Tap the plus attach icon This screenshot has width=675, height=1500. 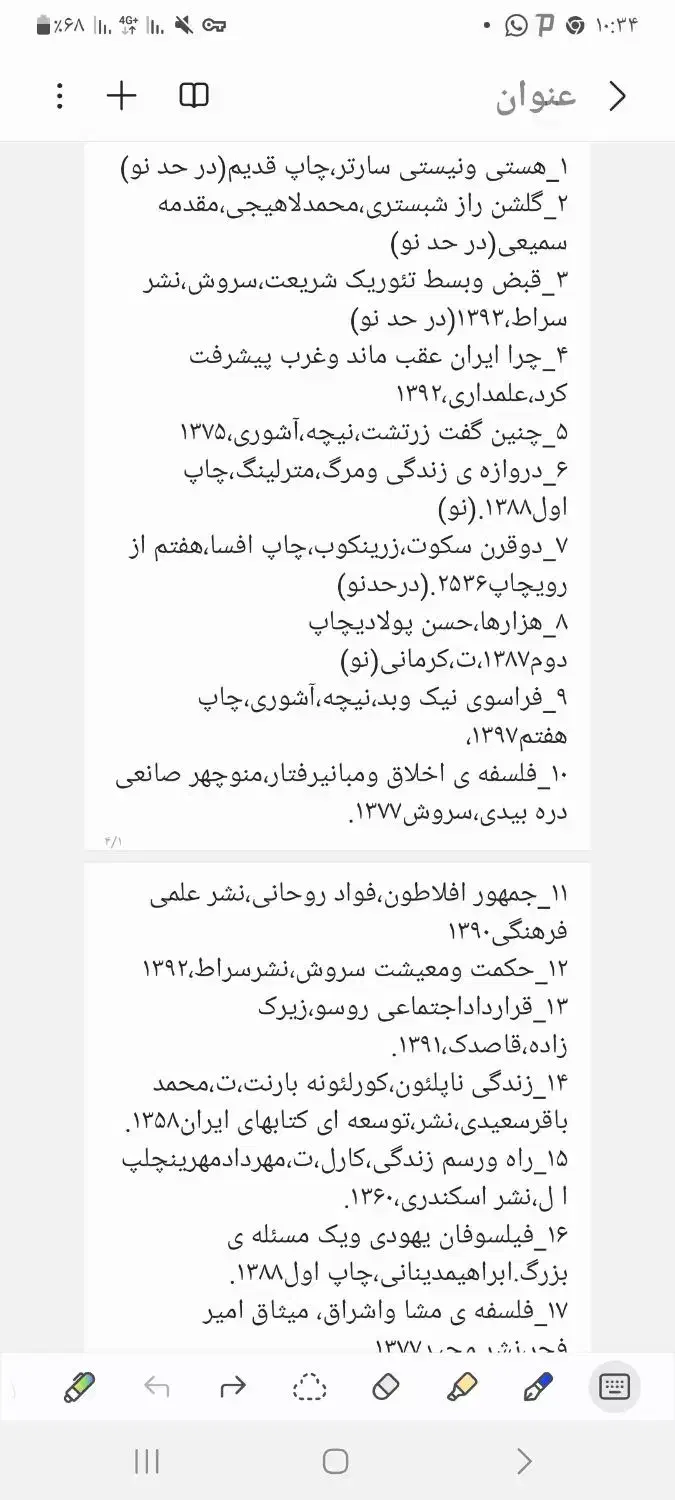(x=121, y=96)
